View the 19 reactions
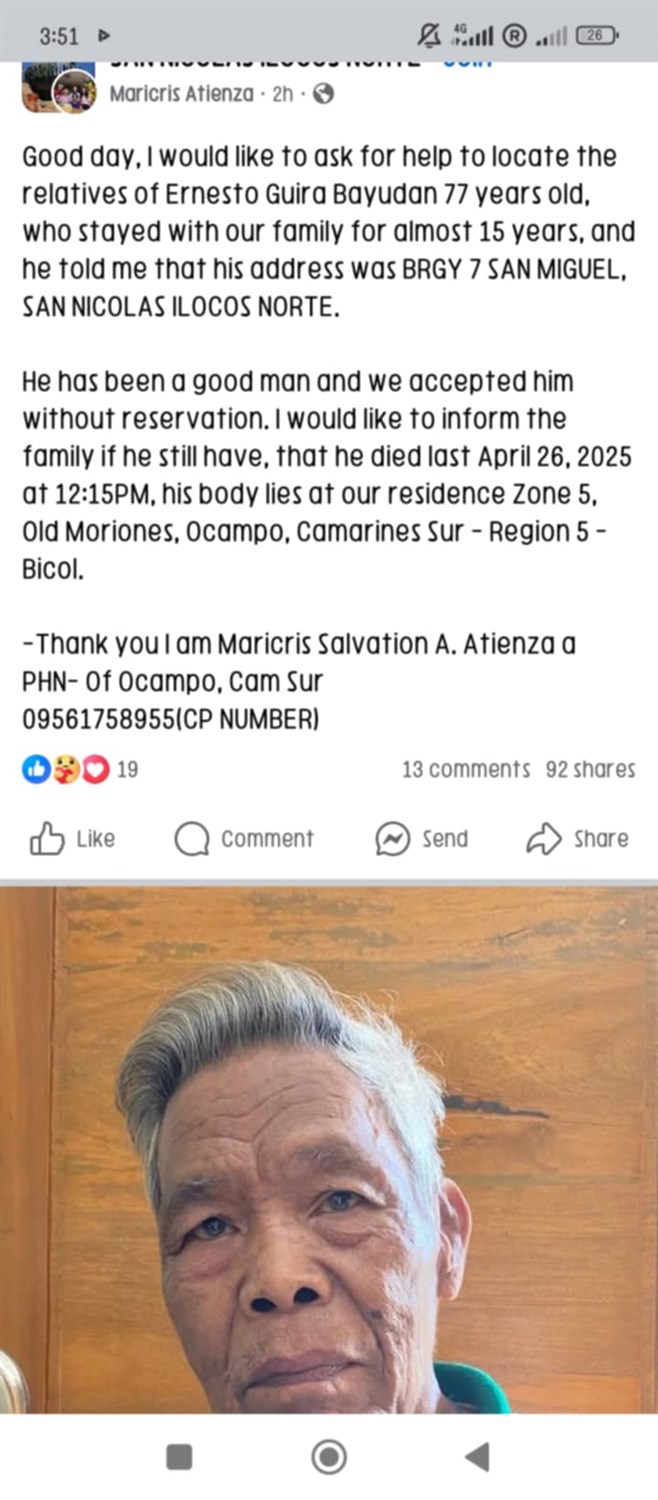 tap(80, 769)
